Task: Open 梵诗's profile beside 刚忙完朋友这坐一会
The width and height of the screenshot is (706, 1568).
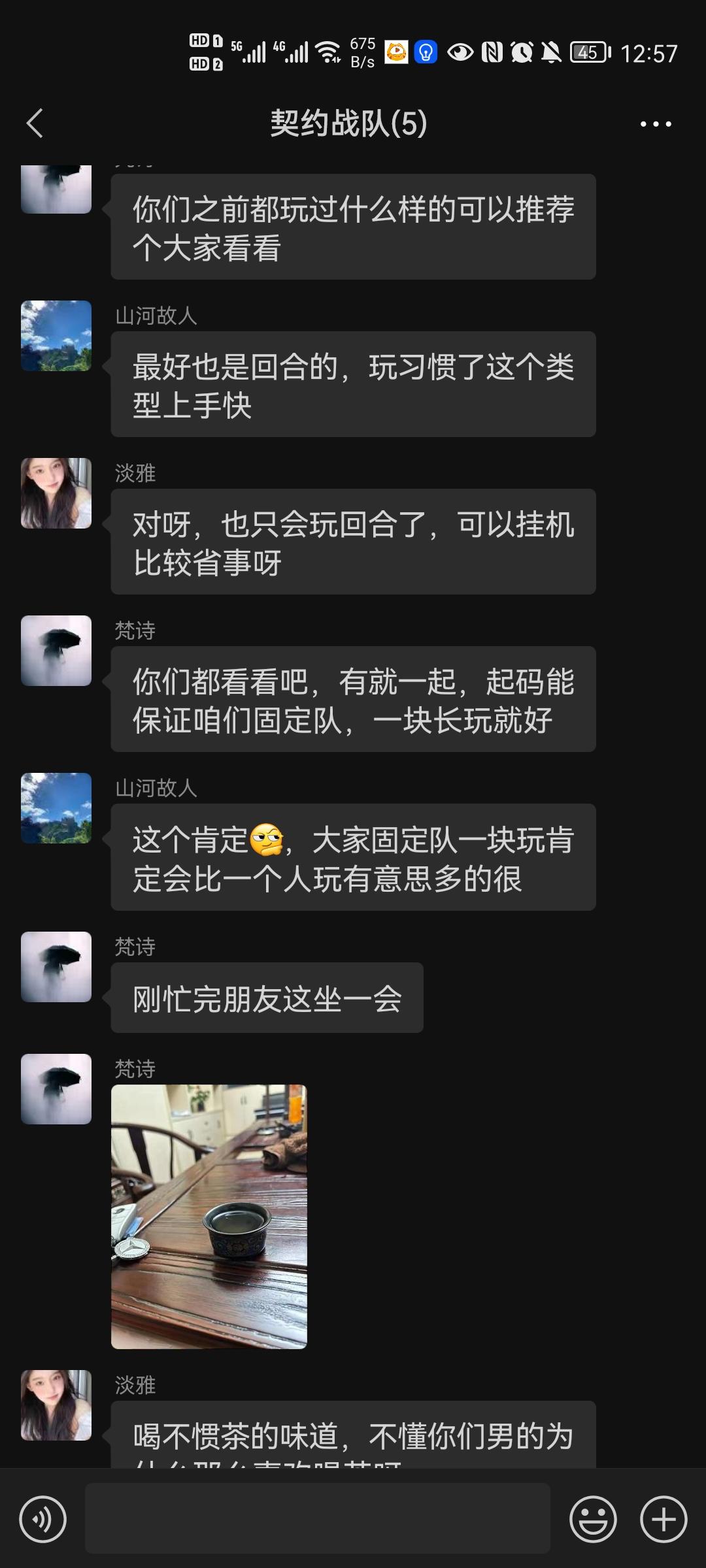Action: pyautogui.click(x=56, y=967)
